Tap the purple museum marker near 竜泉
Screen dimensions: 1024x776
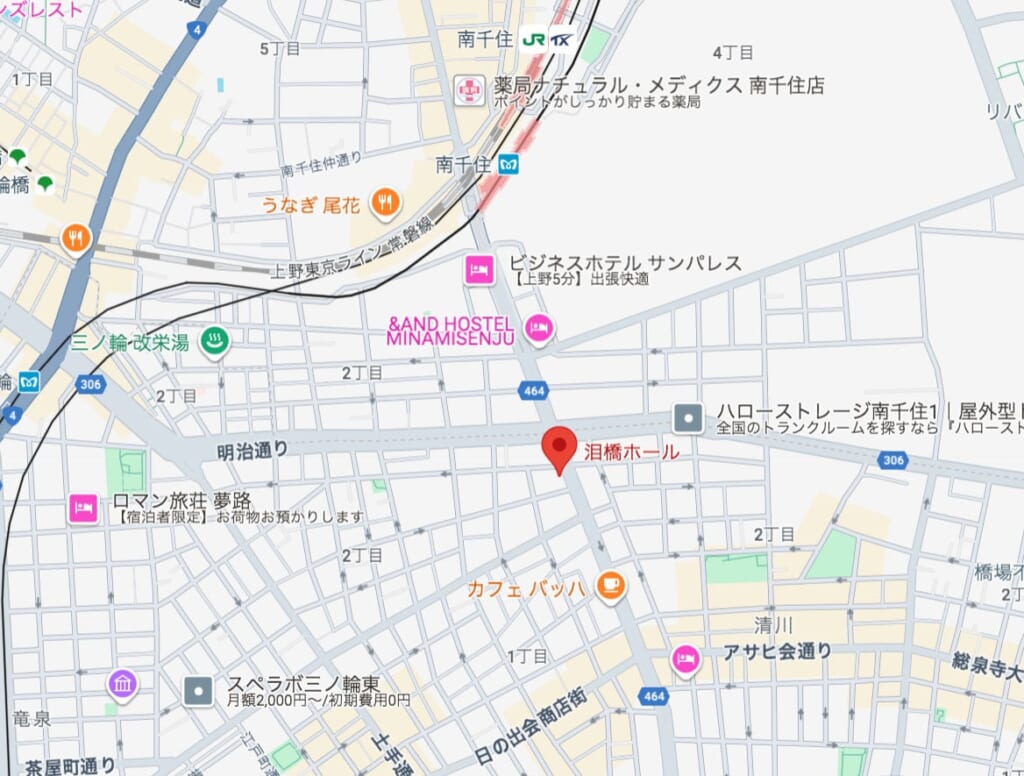tap(123, 685)
